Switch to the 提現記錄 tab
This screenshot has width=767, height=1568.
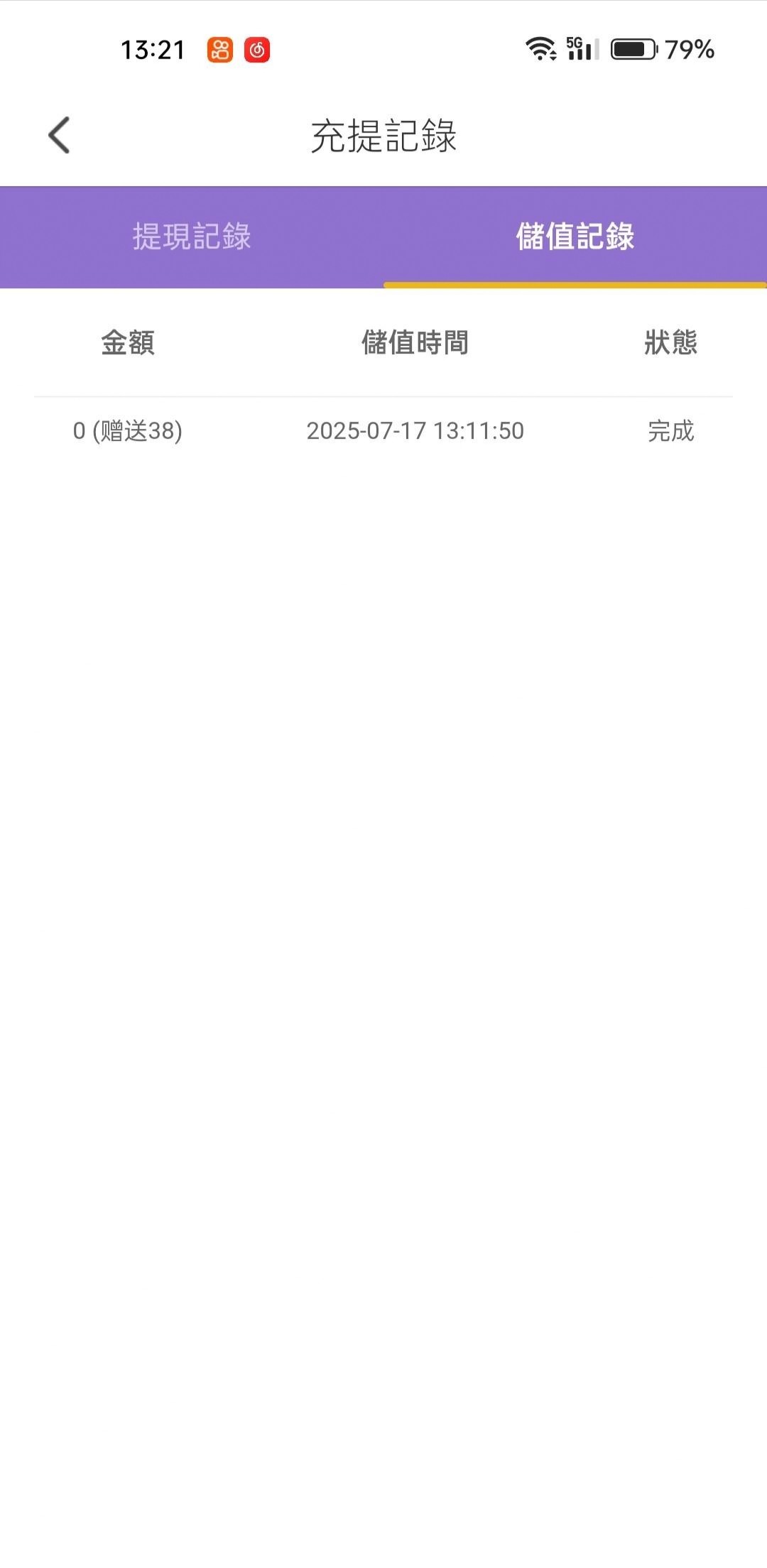point(192,236)
